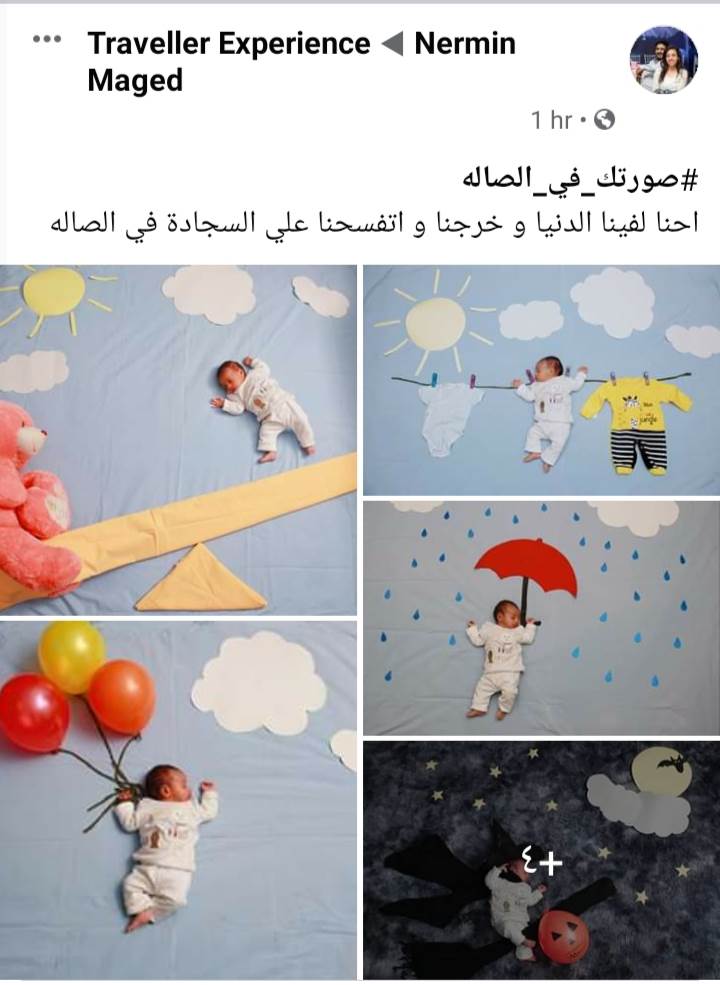This screenshot has width=720, height=985.
Task: Open Nermin Maged's profile picture
Action: pyautogui.click(x=663, y=60)
